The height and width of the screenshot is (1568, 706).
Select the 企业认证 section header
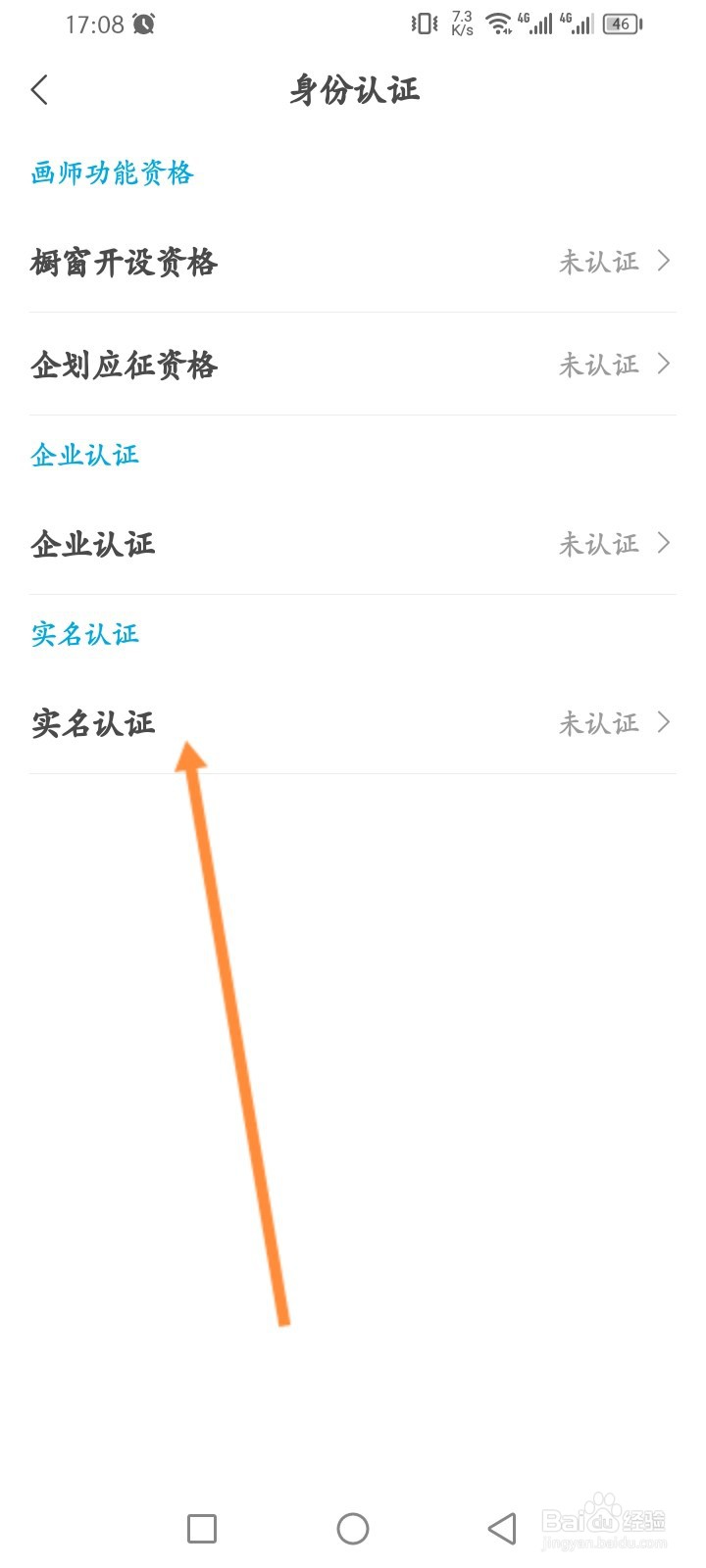83,454
